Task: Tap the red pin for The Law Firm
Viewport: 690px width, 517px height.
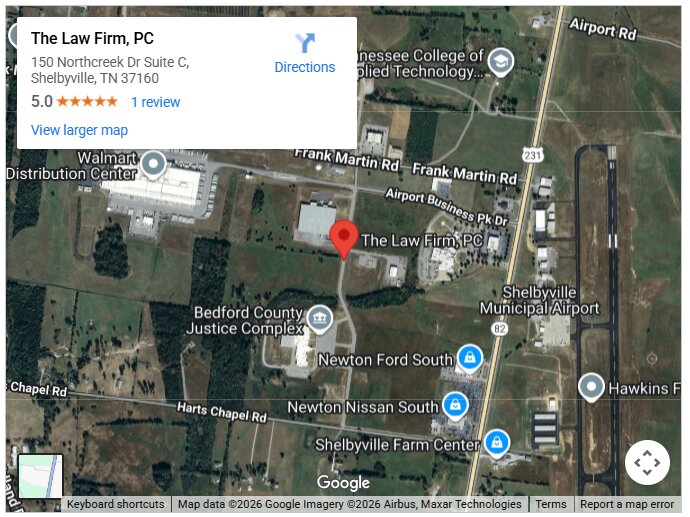Action: pos(344,239)
